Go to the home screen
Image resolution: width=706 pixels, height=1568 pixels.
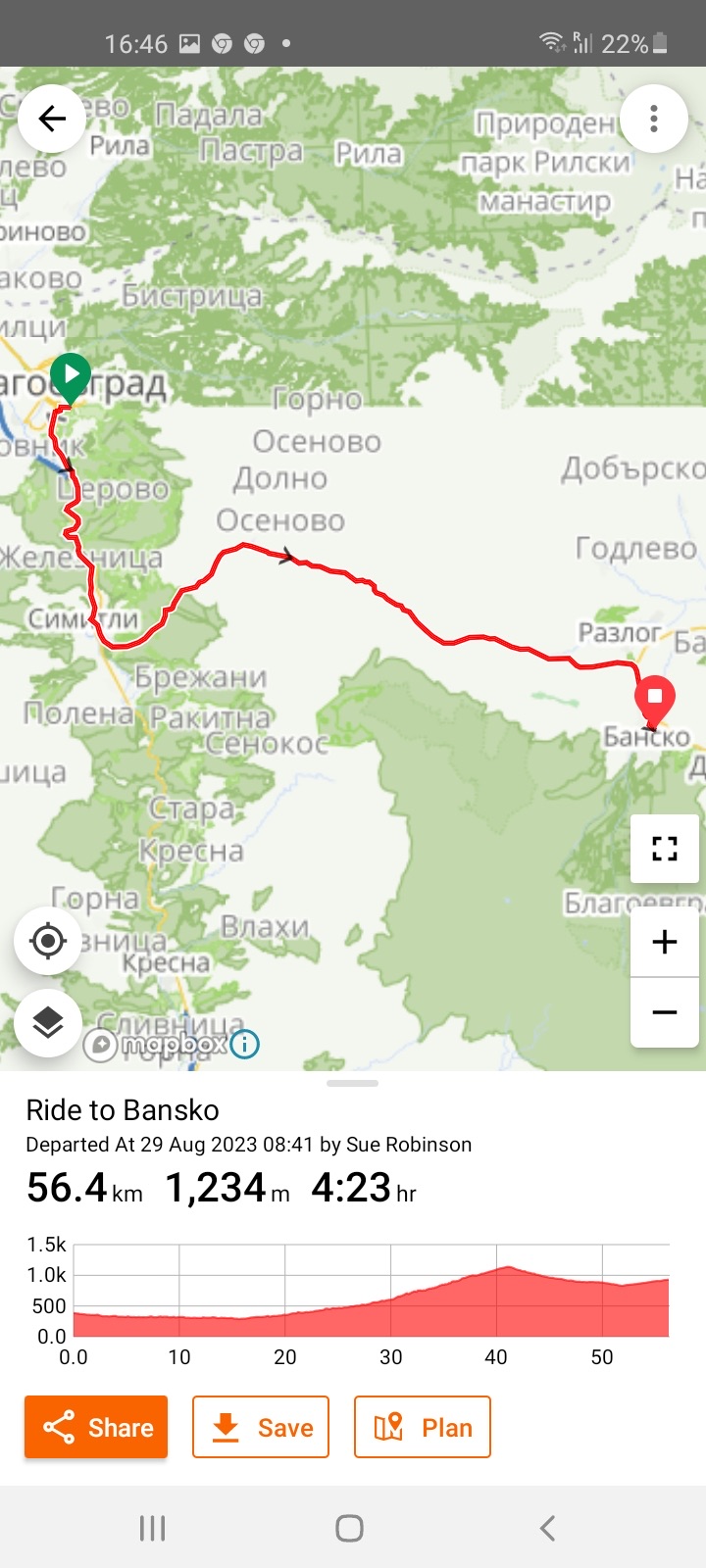tap(349, 1527)
